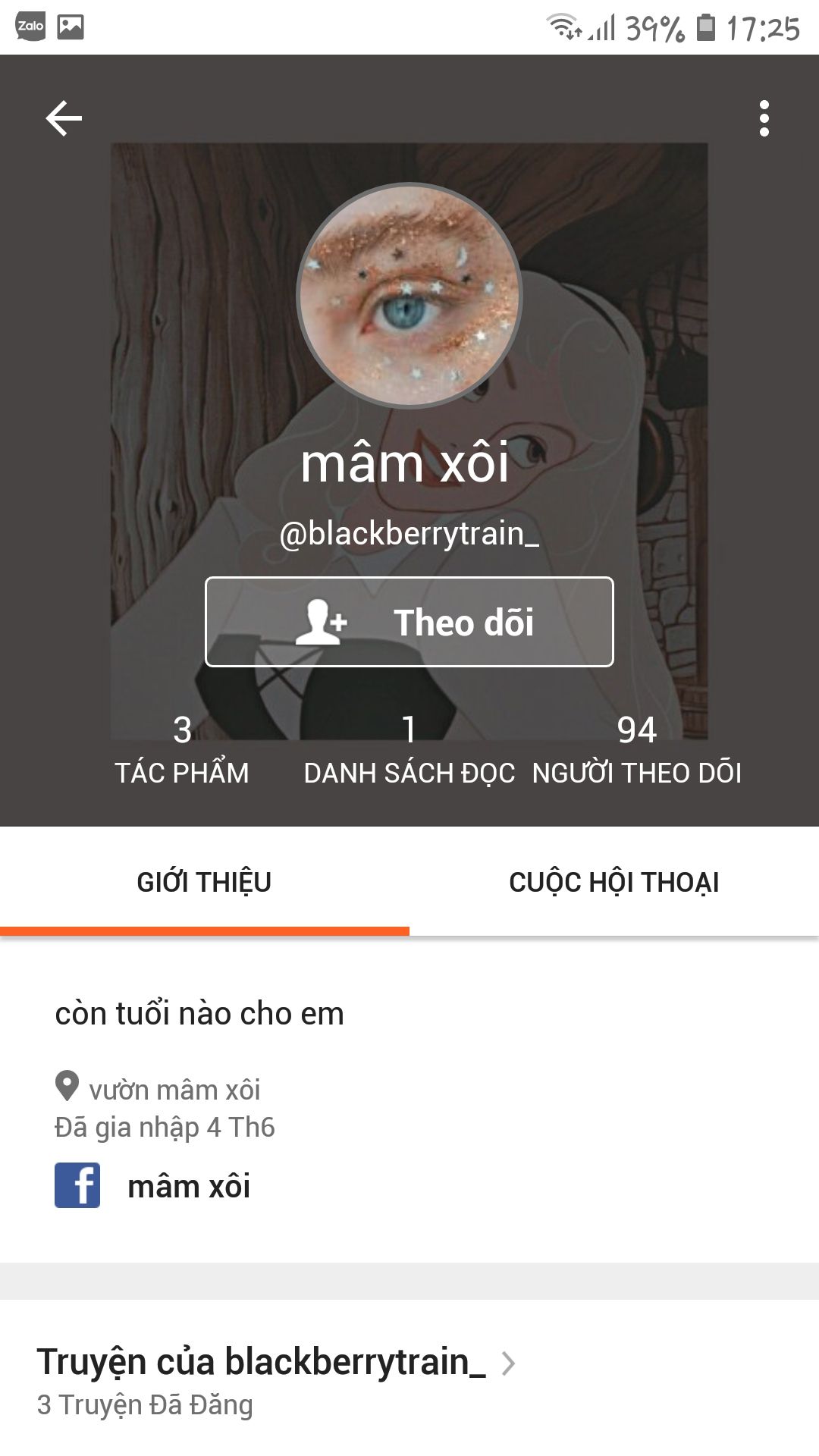View the 3 Tác phẩm works
The width and height of the screenshot is (819, 1456).
click(x=182, y=749)
